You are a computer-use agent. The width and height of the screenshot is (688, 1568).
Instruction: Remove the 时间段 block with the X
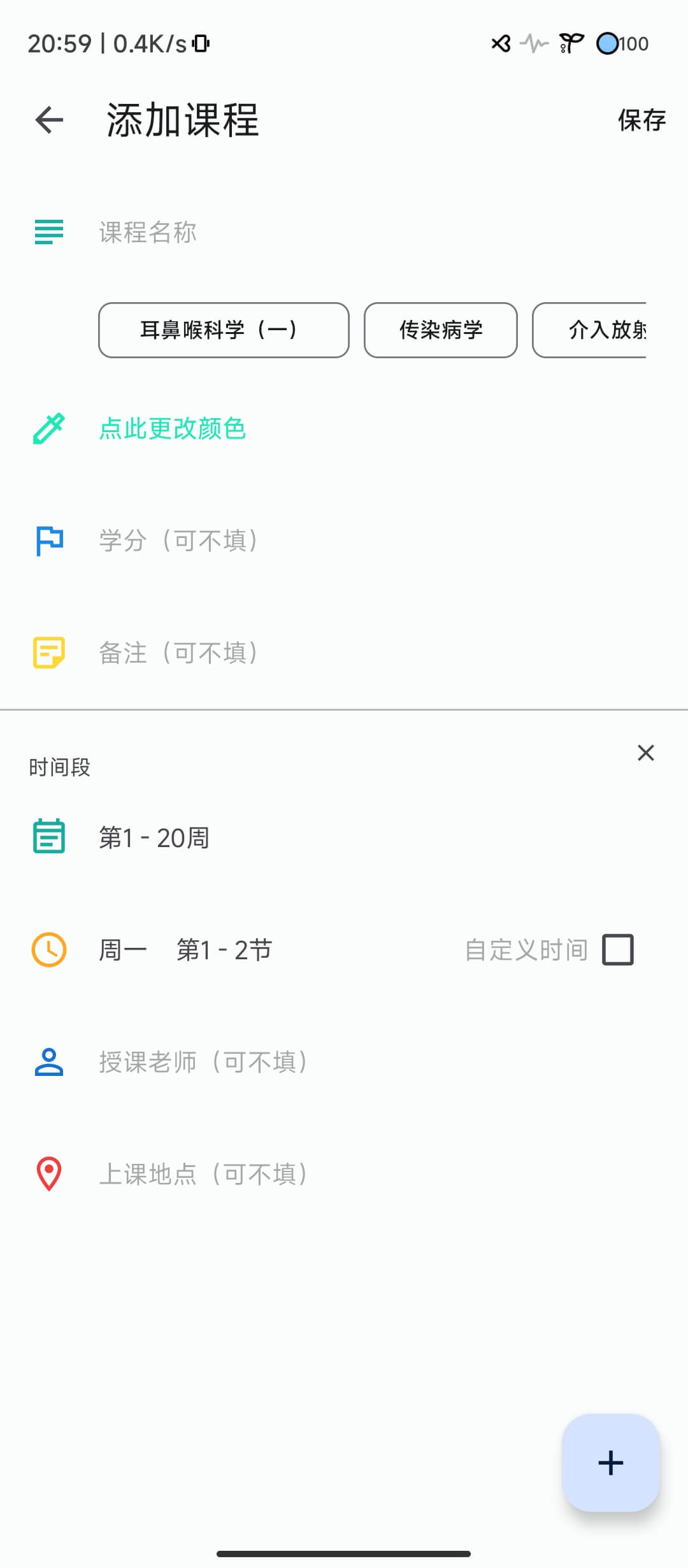coord(646,753)
